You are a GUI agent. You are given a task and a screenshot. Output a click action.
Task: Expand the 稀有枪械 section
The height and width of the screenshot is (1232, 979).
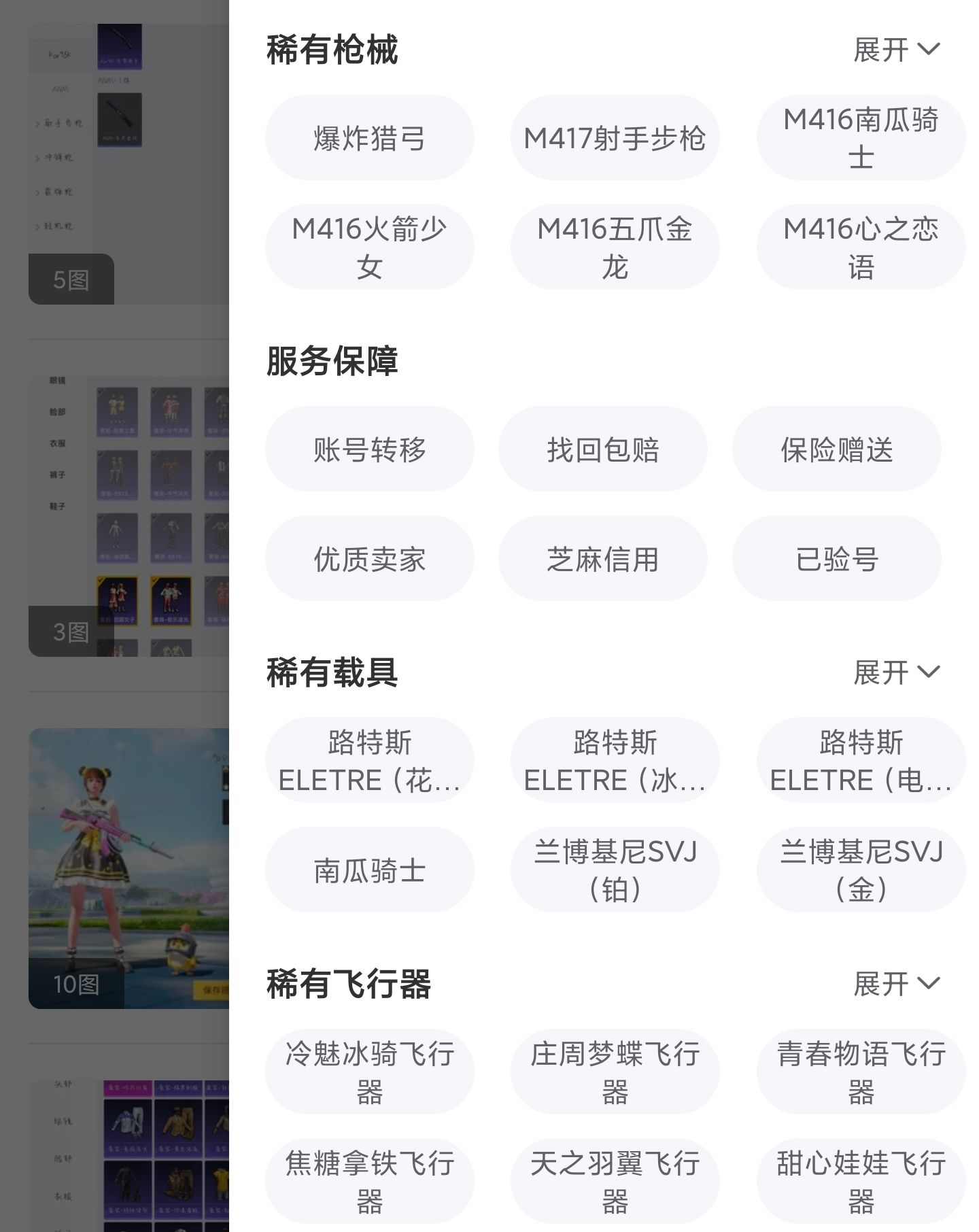click(896, 50)
